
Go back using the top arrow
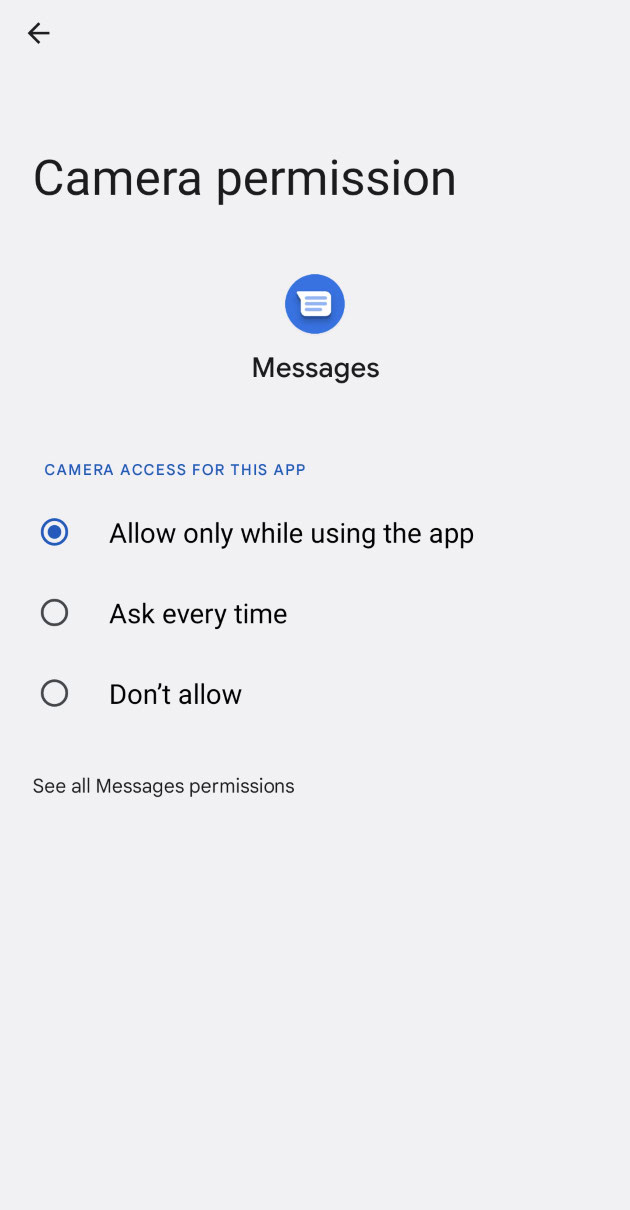pyautogui.click(x=38, y=33)
